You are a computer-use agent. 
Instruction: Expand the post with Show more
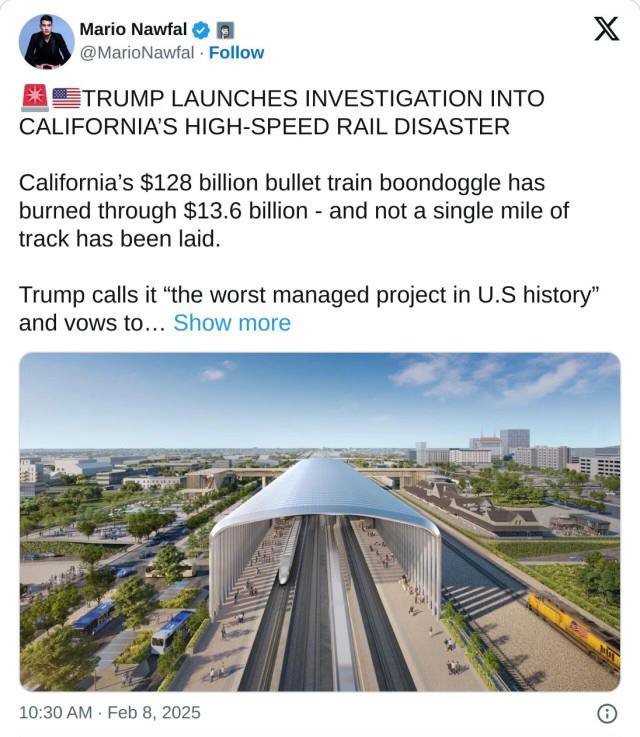click(x=232, y=323)
